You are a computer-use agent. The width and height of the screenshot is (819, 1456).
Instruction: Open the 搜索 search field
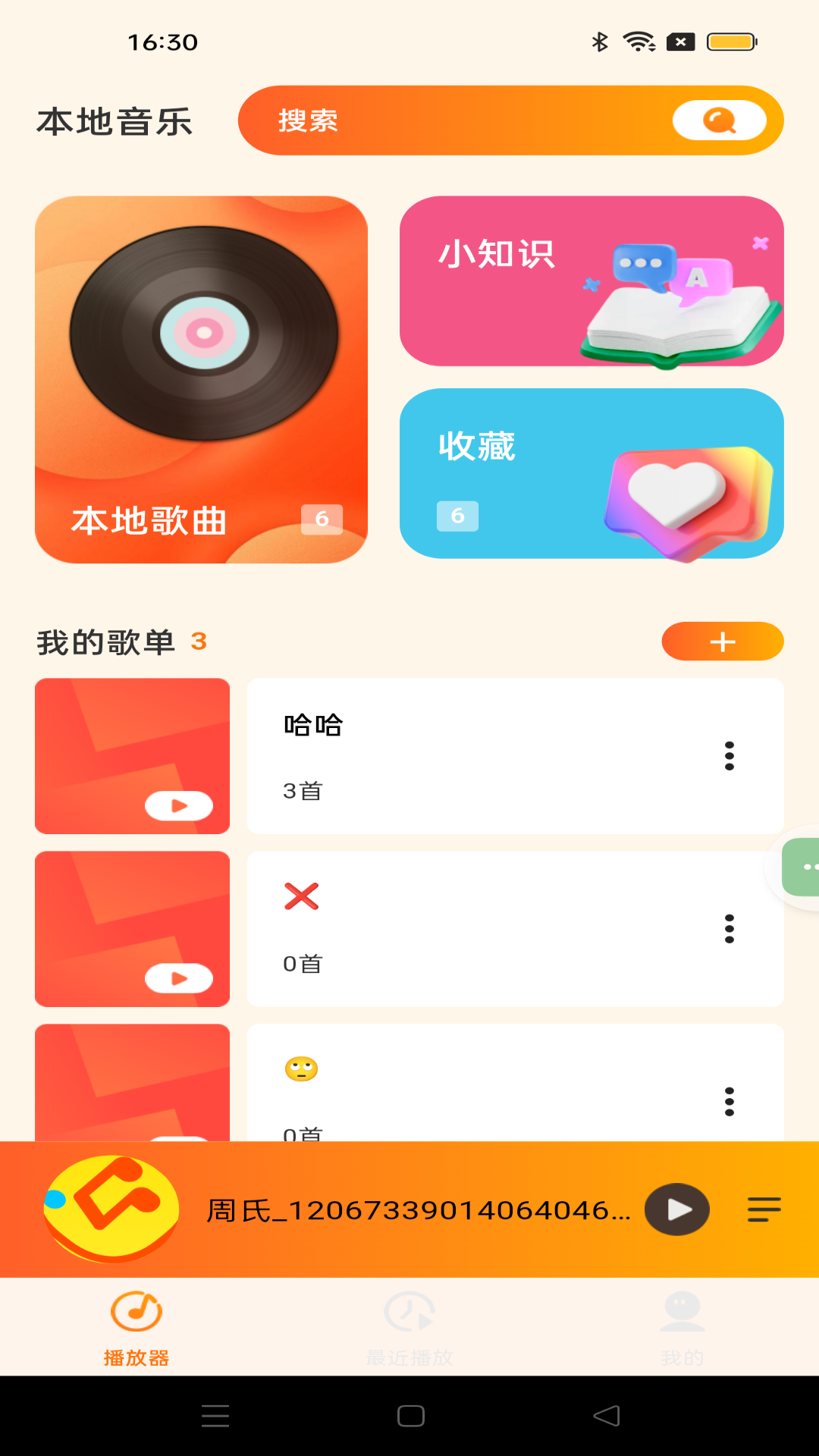point(455,121)
